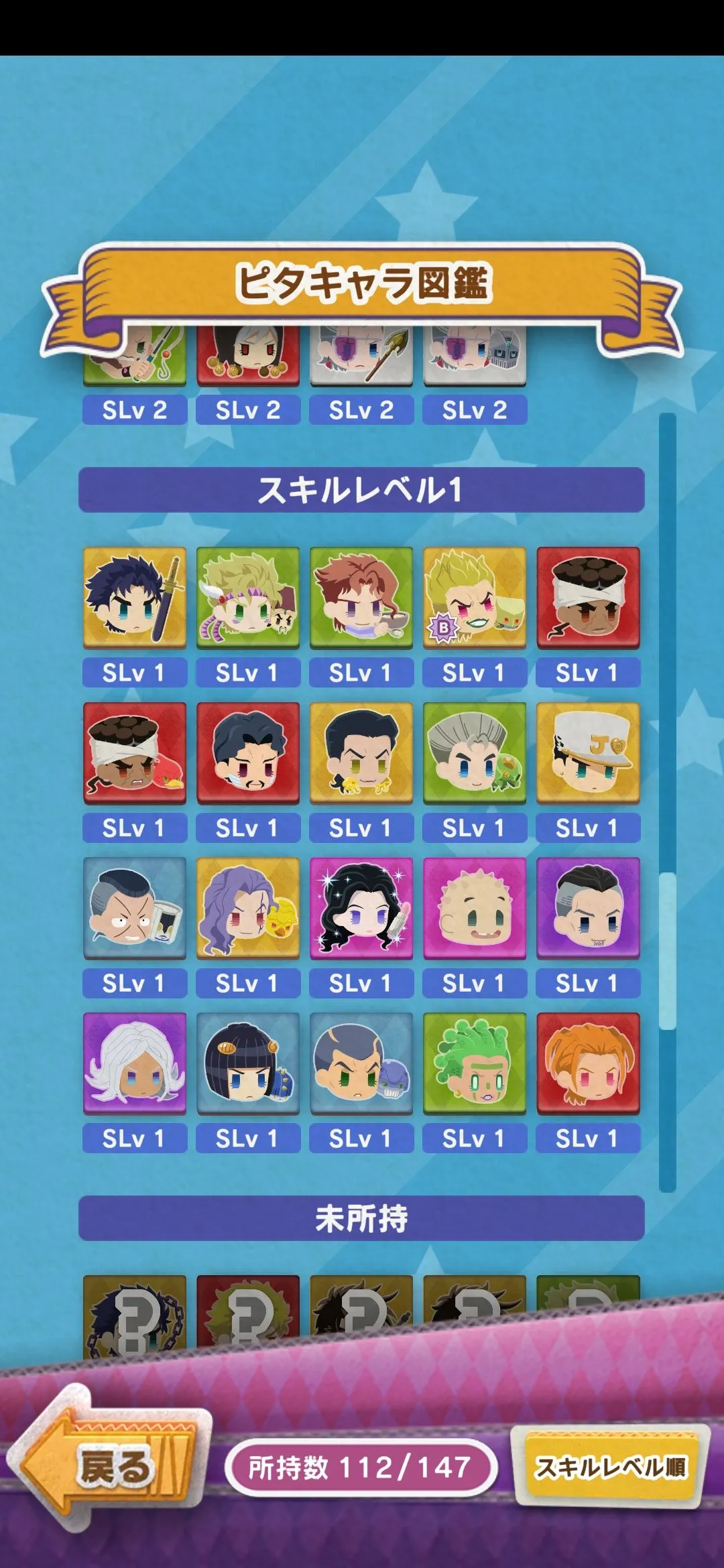Image resolution: width=724 pixels, height=1568 pixels.
Task: Select the undercut character on purple tile
Action: (x=588, y=908)
